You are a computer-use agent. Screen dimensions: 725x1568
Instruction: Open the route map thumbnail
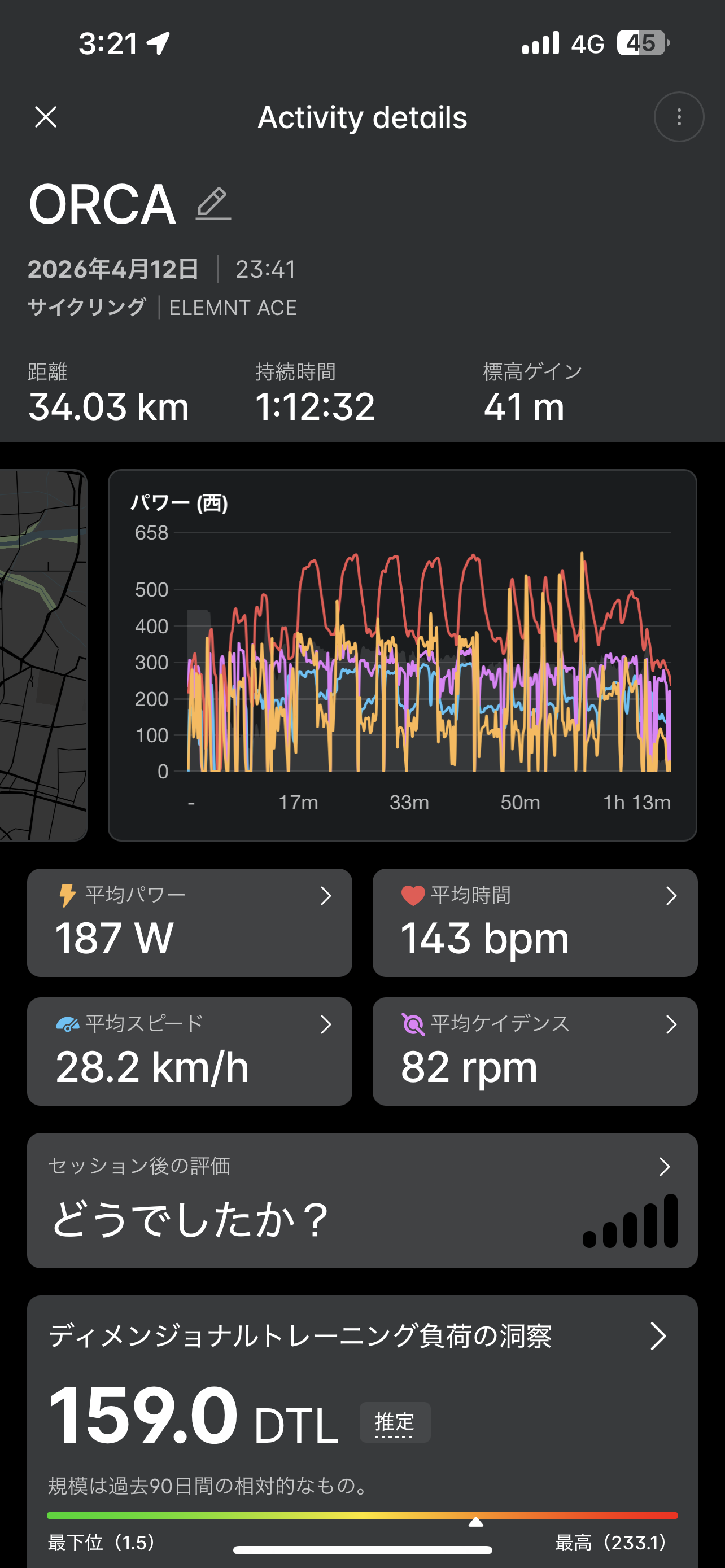click(x=42, y=655)
